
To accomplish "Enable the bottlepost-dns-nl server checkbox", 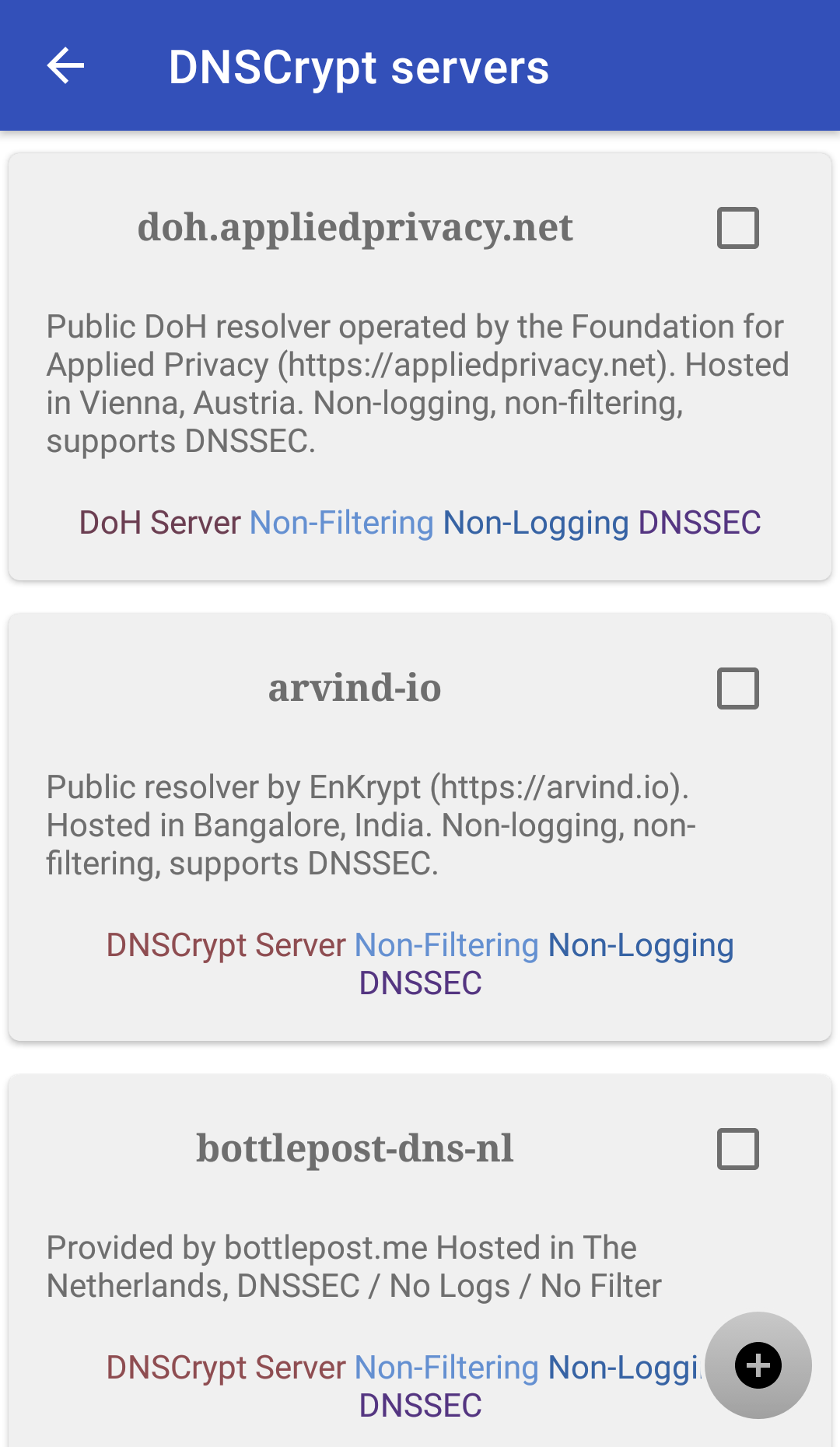I will coord(737,1149).
